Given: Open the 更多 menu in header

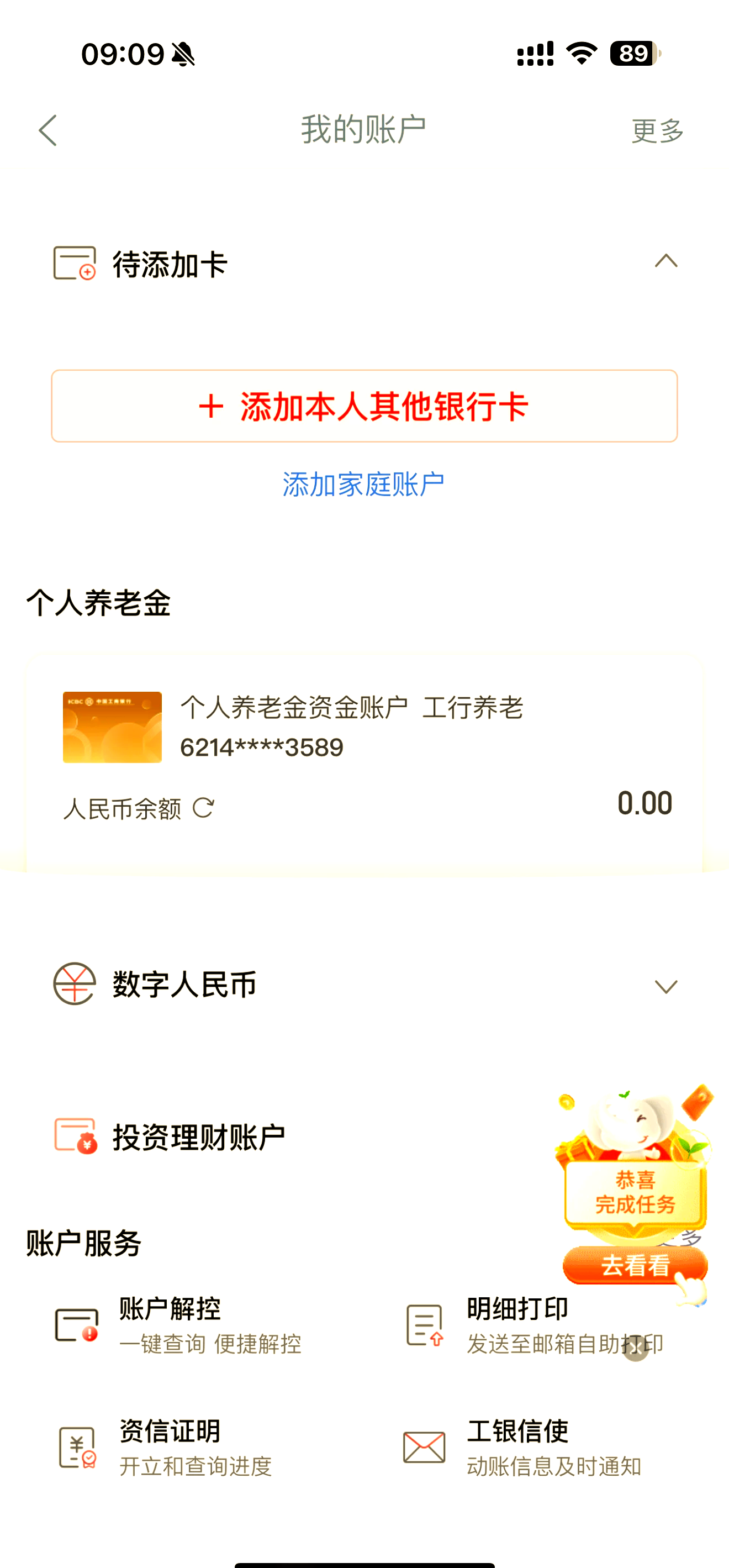Looking at the screenshot, I should (x=657, y=131).
